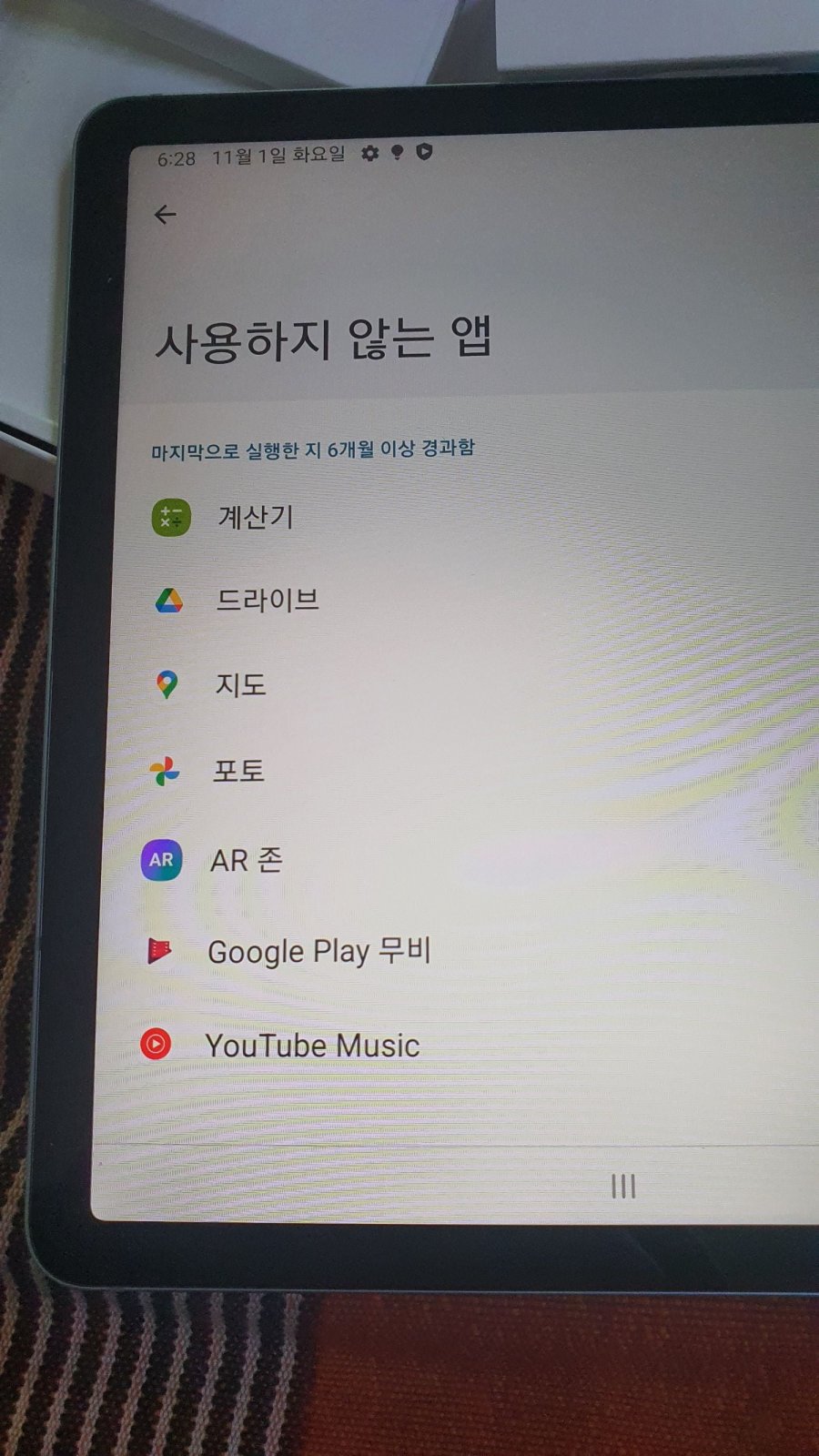The image size is (819, 1456).
Task: Open the AR 존 entry
Action: pos(246,860)
